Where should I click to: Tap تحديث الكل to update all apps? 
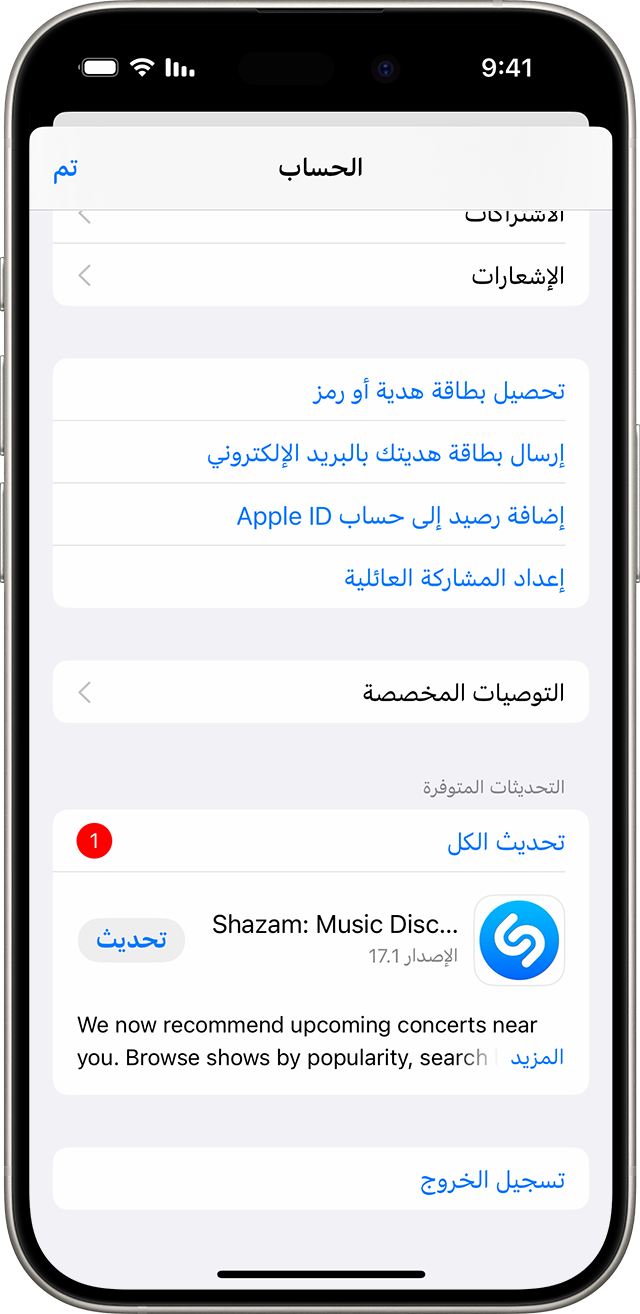click(506, 842)
